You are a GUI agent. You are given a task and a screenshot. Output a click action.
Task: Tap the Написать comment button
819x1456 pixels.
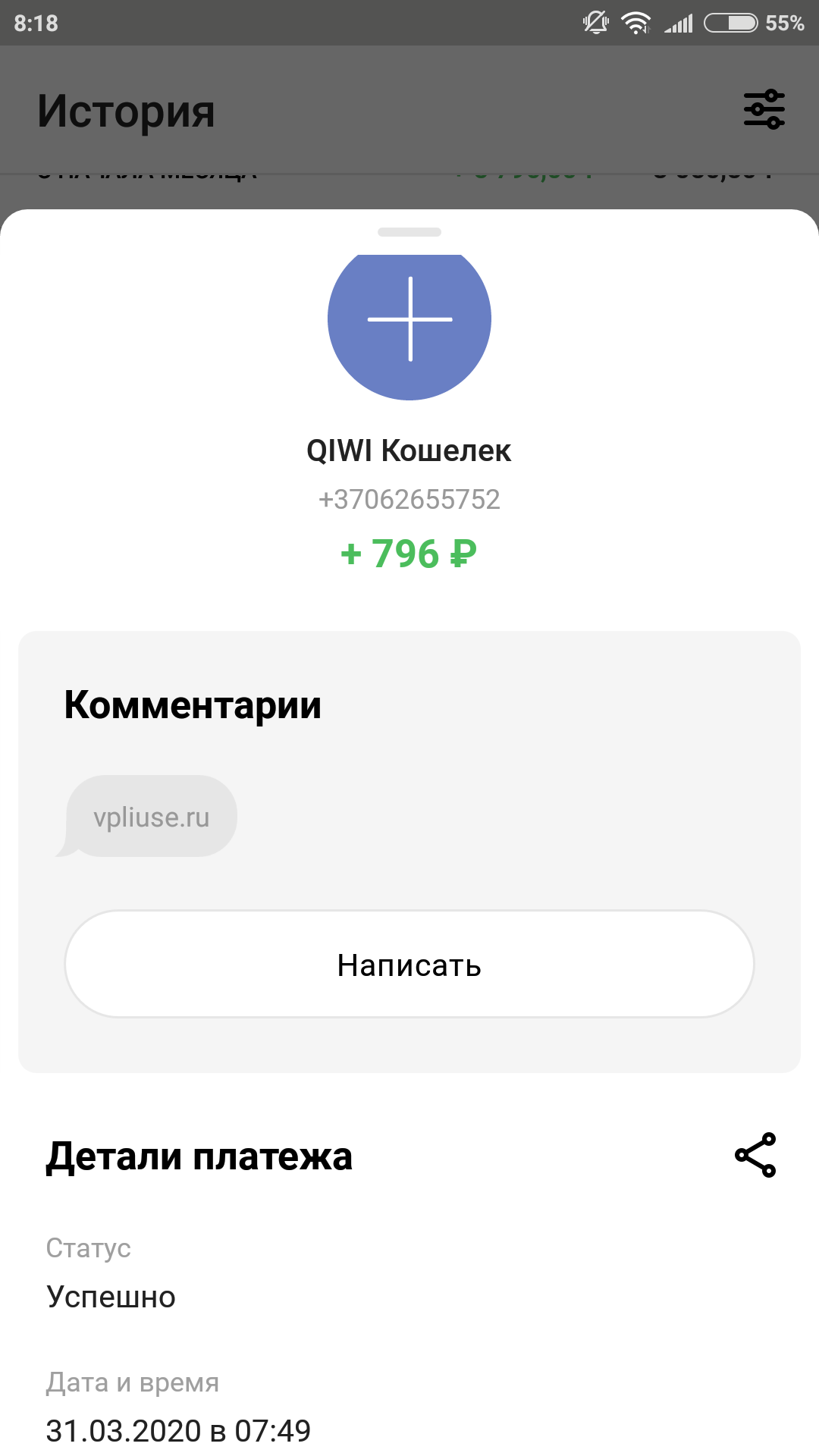tap(409, 964)
